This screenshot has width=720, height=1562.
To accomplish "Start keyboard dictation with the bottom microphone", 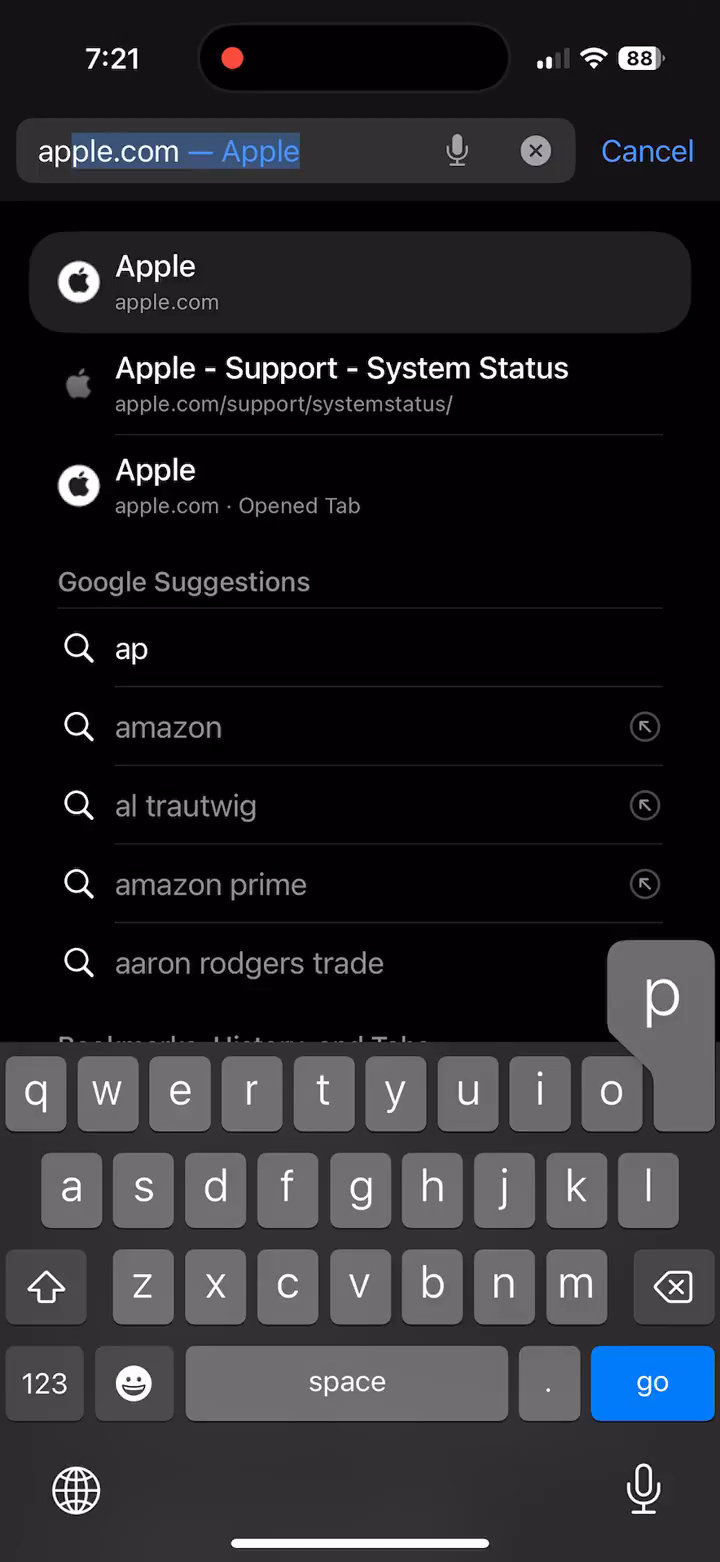I will point(643,1489).
